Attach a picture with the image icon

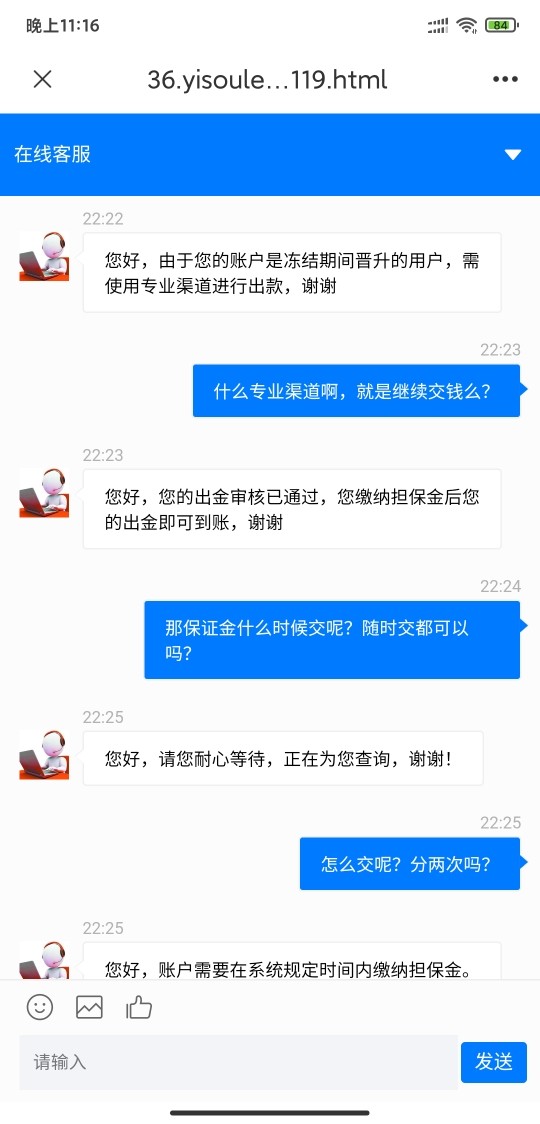coord(90,1007)
